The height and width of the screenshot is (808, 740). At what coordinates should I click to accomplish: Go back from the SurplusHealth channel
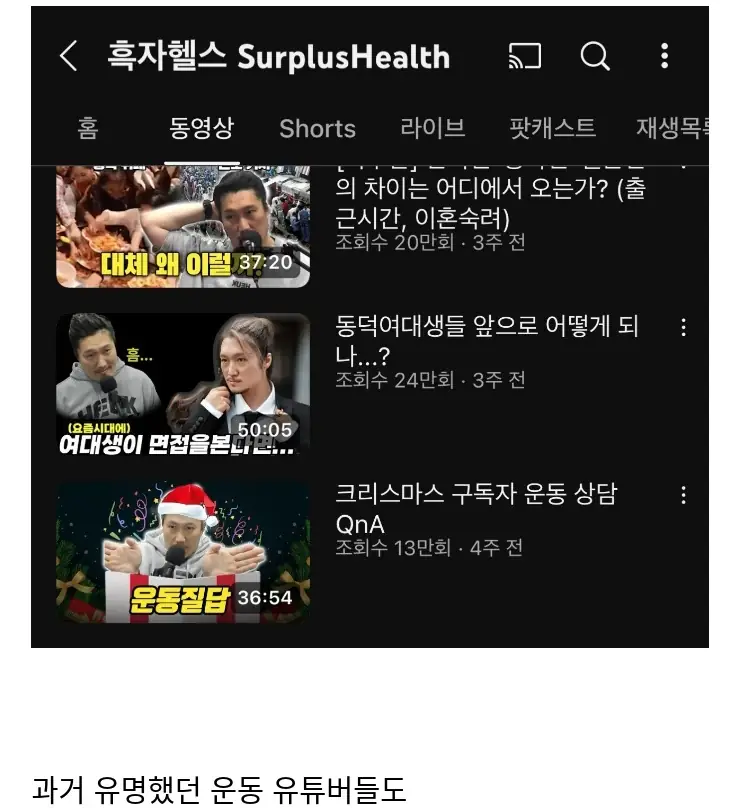(68, 56)
